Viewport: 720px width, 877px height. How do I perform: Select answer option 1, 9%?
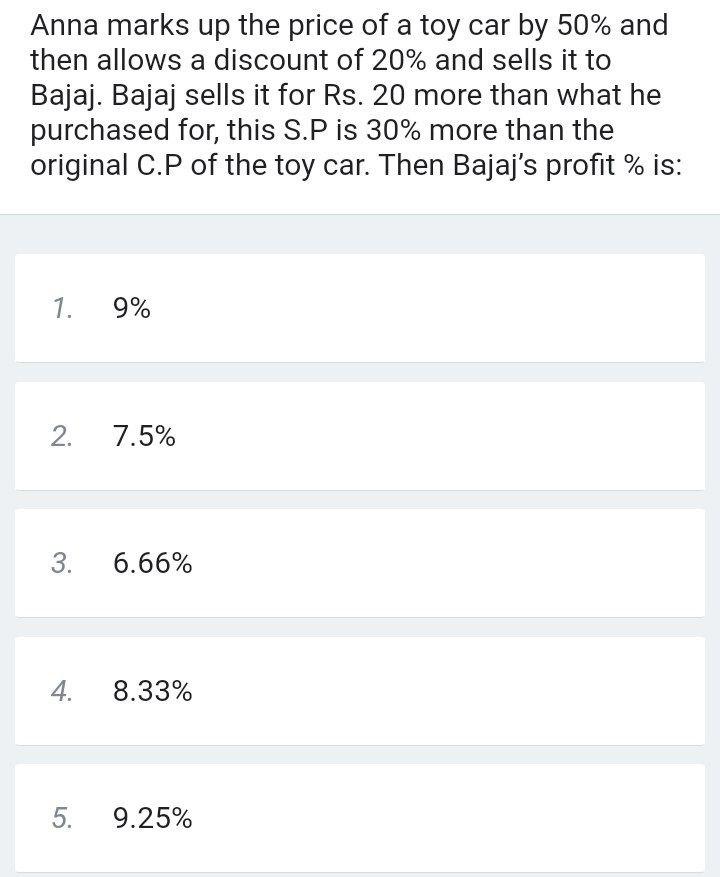pyautogui.click(x=359, y=308)
